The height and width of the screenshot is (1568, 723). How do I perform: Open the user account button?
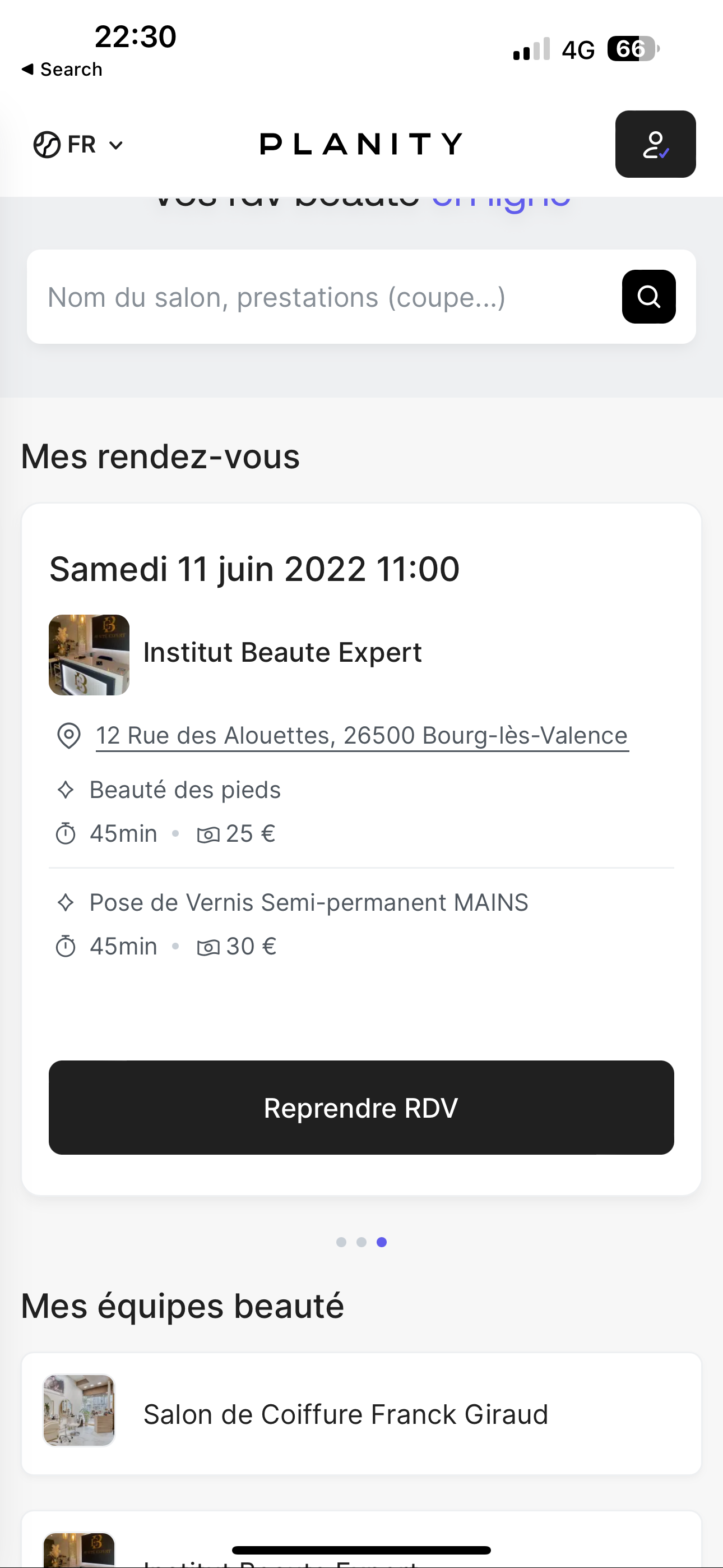(655, 144)
